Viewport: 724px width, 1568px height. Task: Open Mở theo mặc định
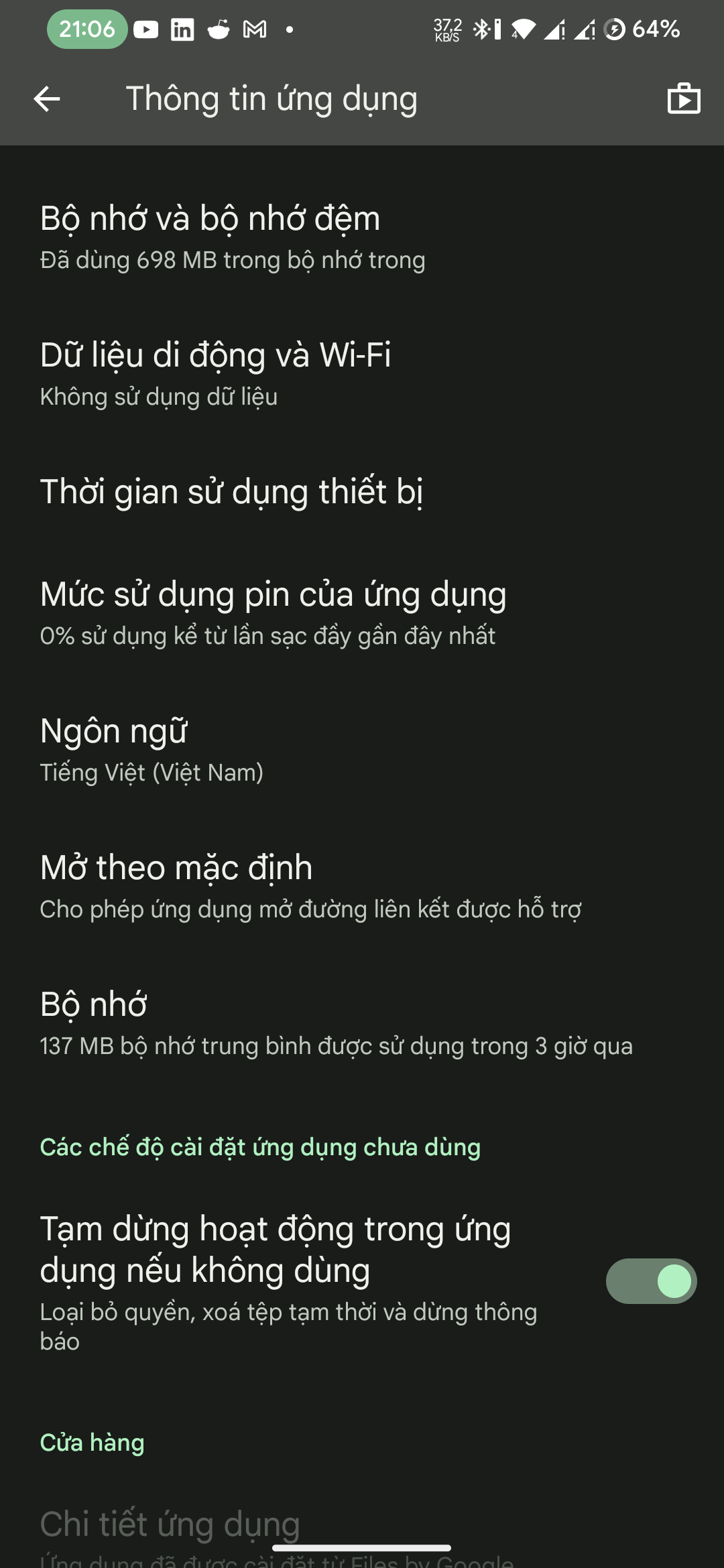click(362, 886)
